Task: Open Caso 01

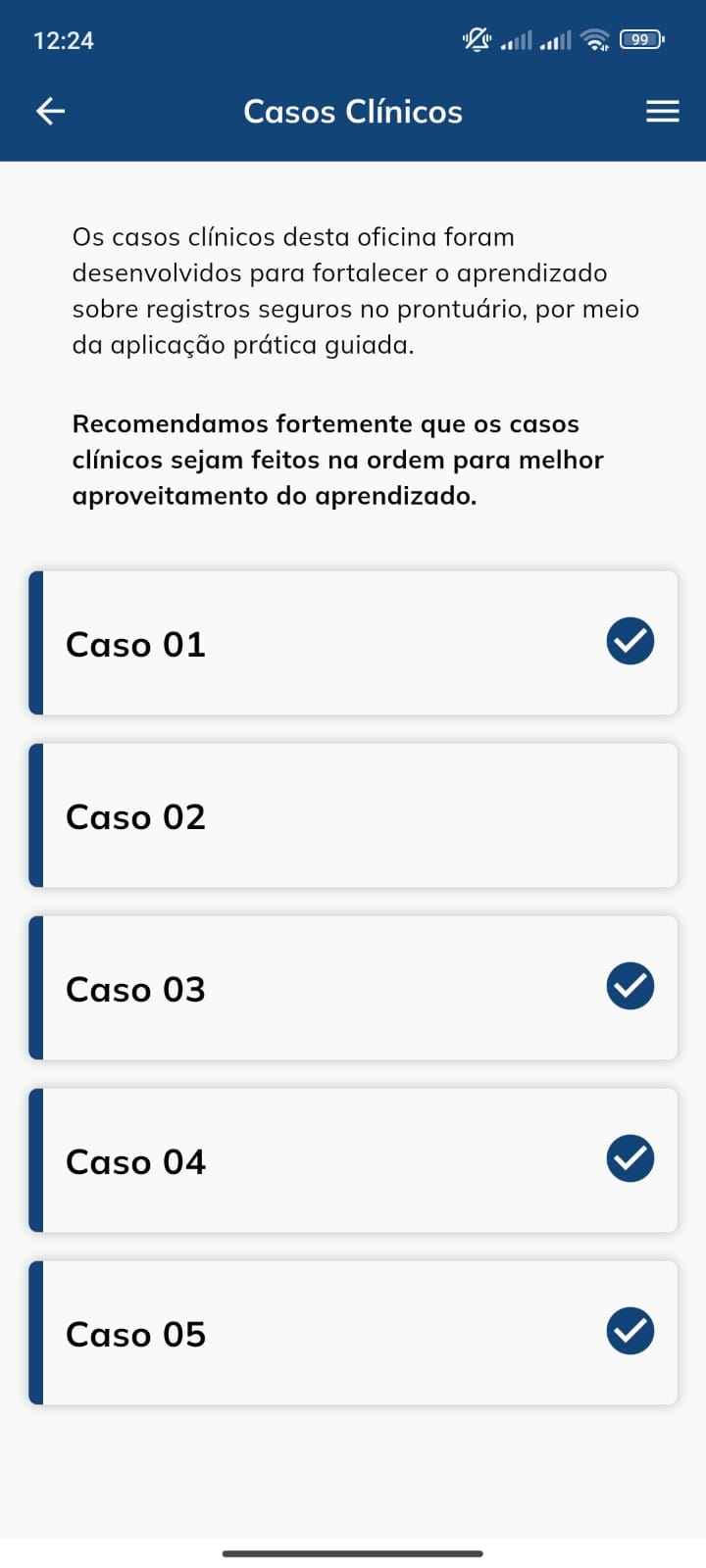Action: (353, 643)
